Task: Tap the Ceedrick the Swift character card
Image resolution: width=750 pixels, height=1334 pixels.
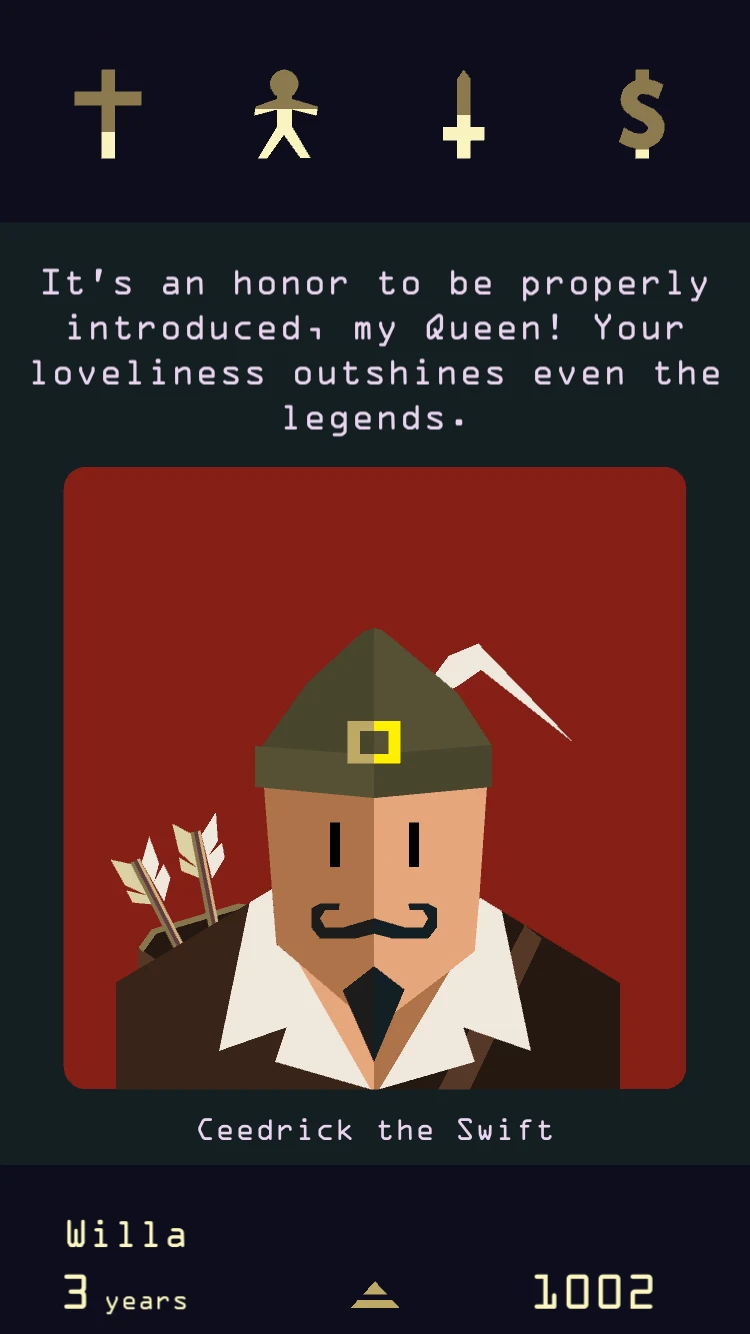Action: [375, 777]
